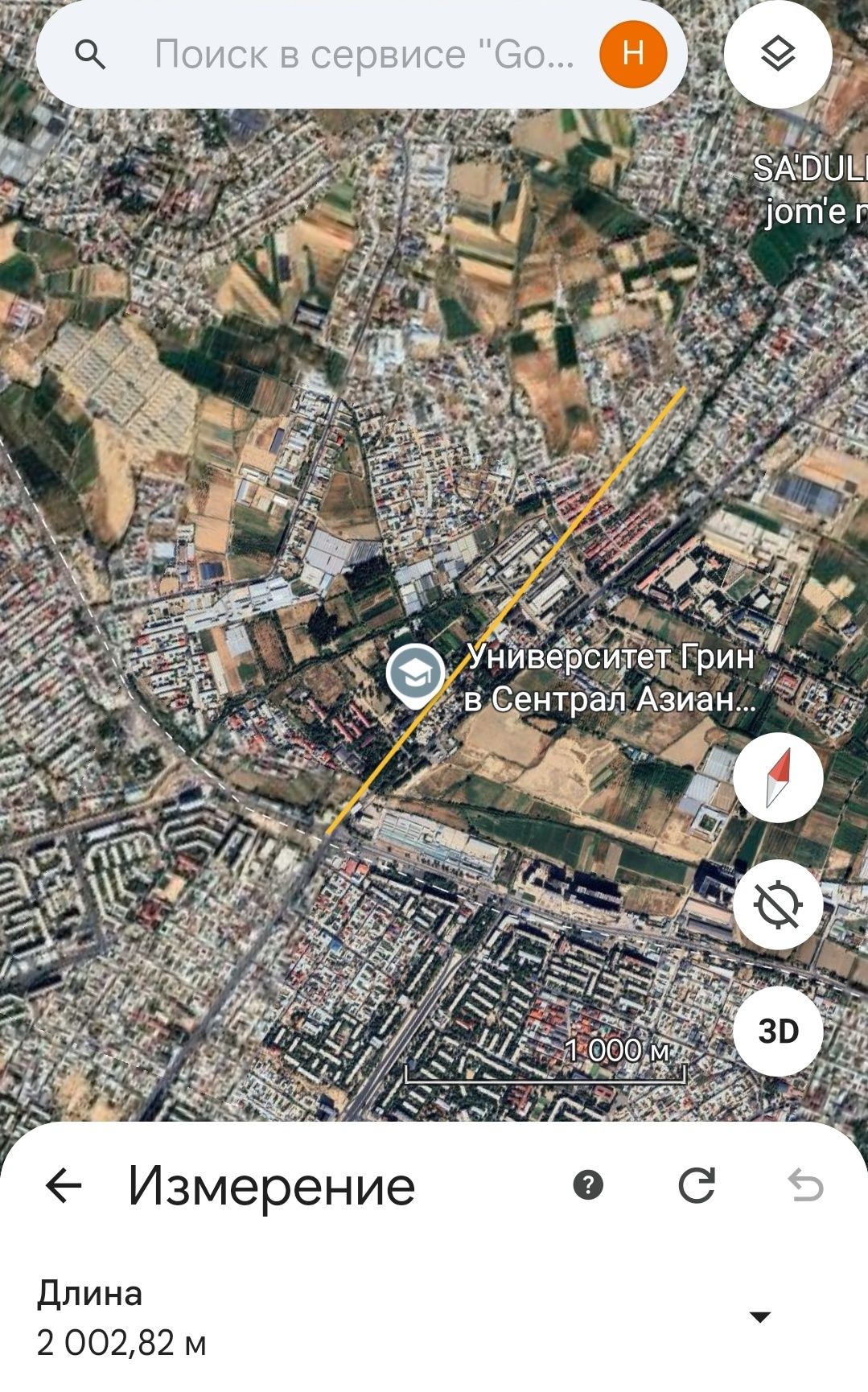Expand the Длина units dropdown
The image size is (868, 1392).
759,1317
